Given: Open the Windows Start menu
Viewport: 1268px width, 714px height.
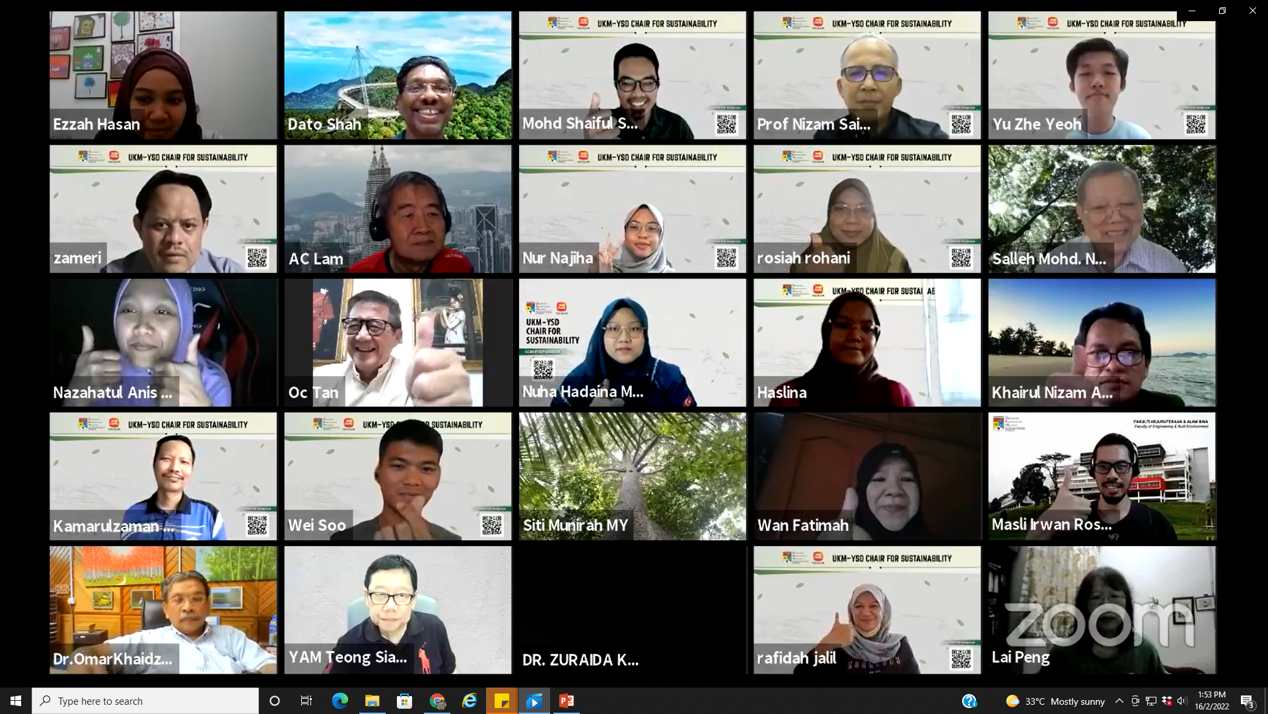Looking at the screenshot, I should point(15,701).
